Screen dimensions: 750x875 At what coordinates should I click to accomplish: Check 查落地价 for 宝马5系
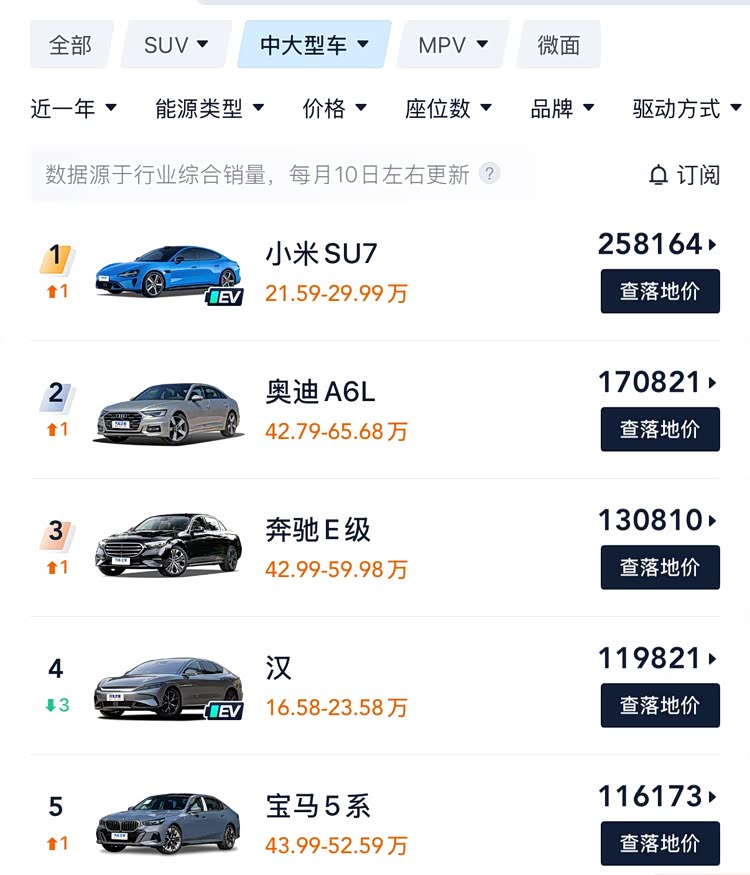[660, 843]
